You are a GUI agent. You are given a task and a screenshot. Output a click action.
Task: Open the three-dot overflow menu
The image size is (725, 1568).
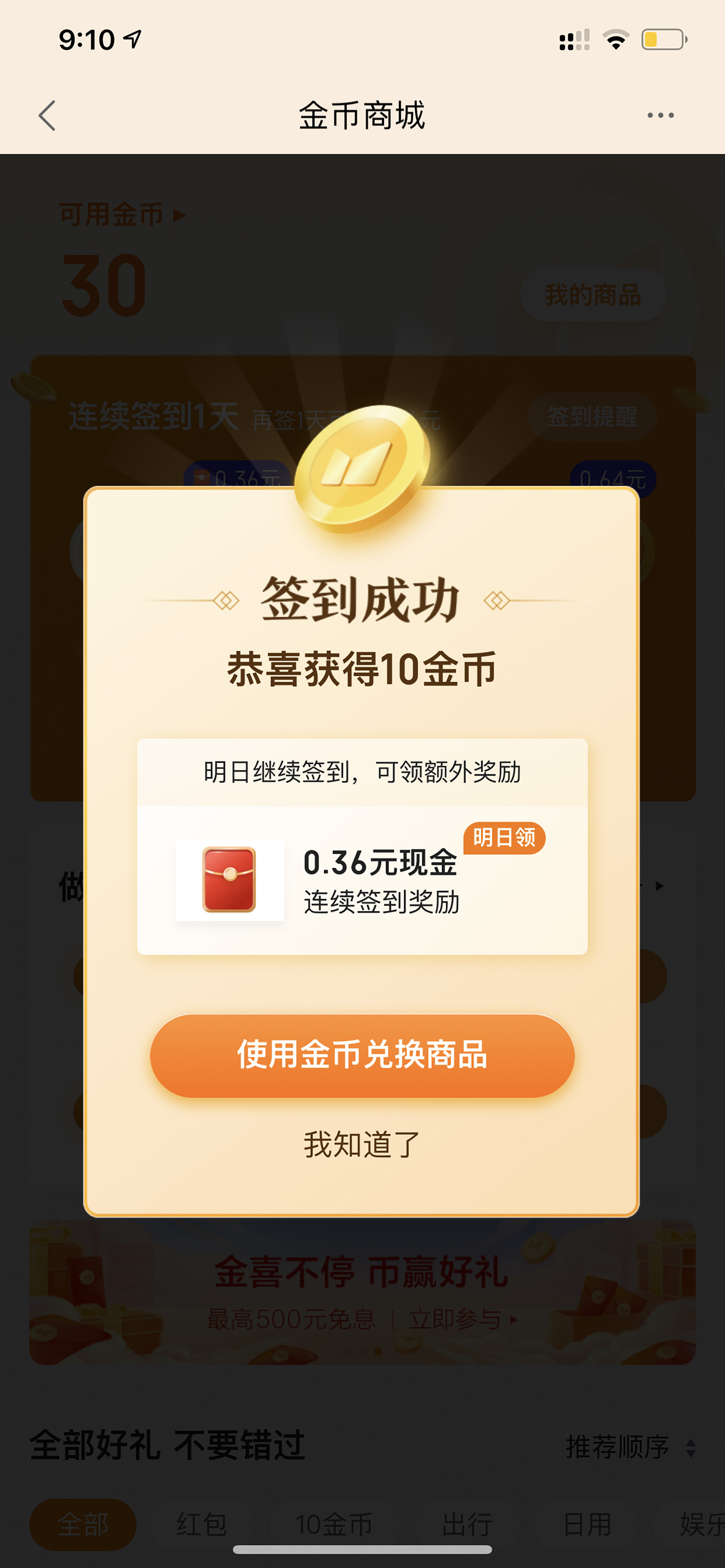pos(660,115)
